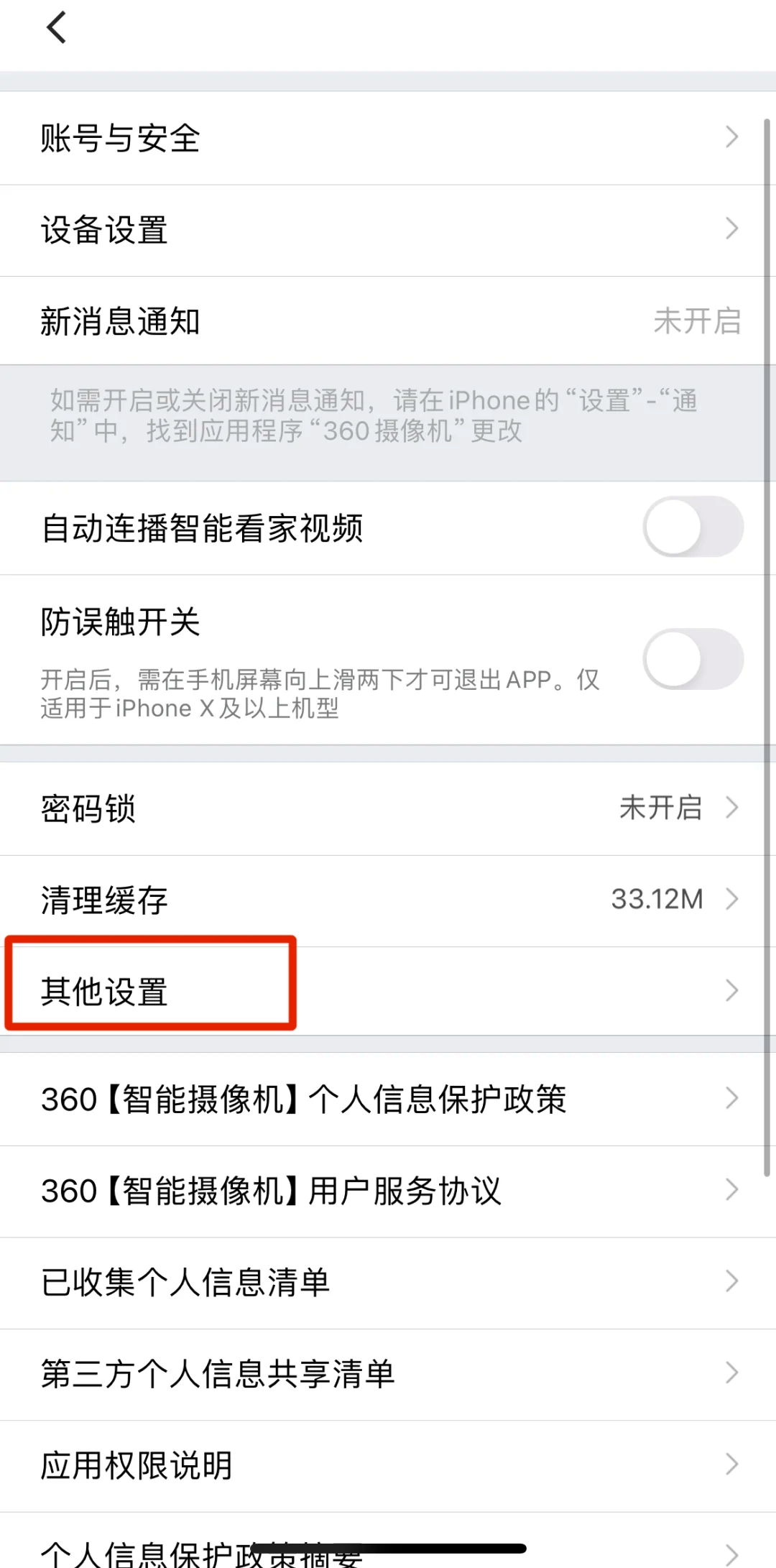
Task: Open 新消息通知 row
Action: pyautogui.click(x=388, y=320)
